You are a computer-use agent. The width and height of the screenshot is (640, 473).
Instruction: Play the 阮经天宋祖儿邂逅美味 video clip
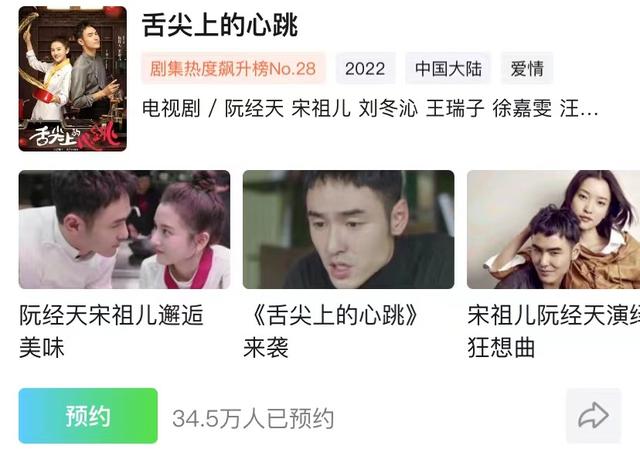coord(124,230)
